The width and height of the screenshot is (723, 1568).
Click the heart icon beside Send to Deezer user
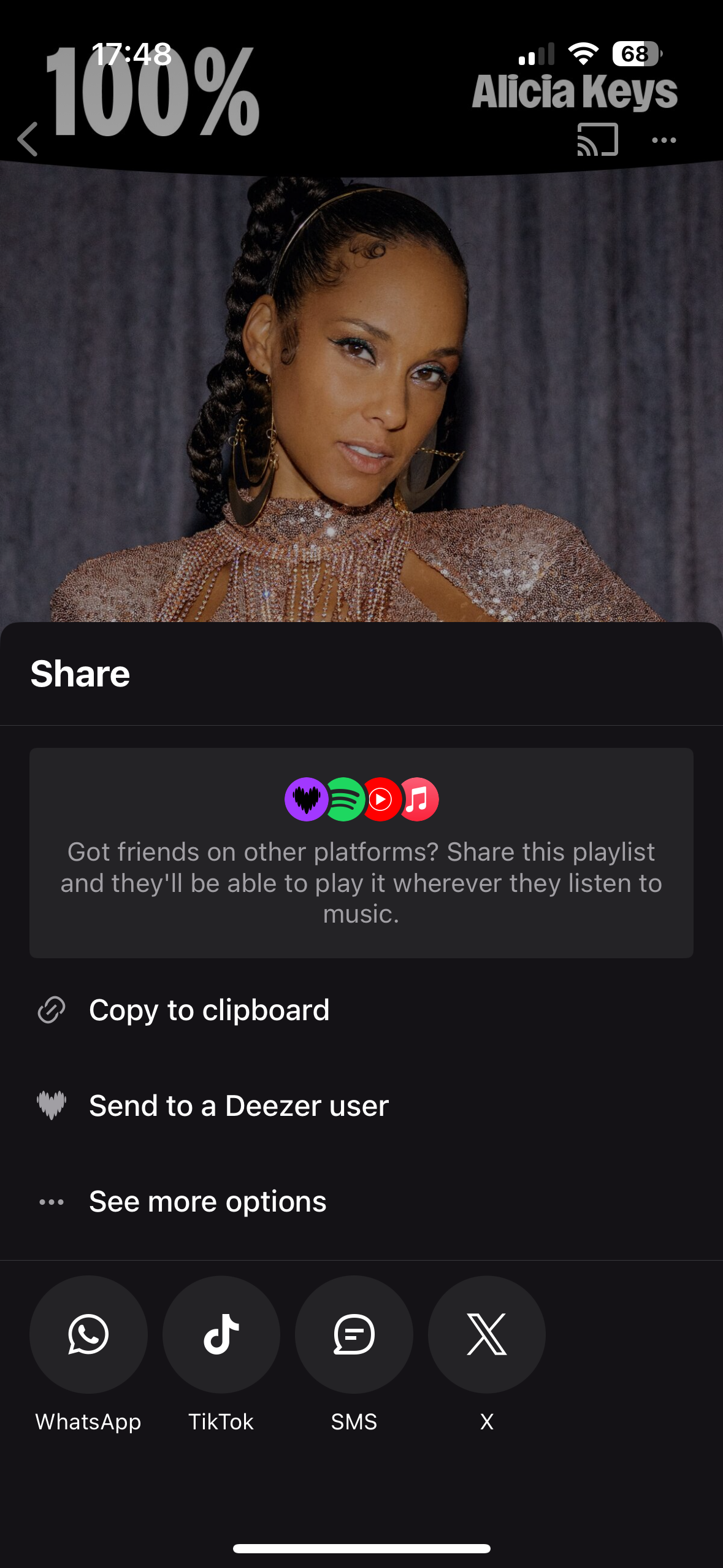tap(52, 1106)
